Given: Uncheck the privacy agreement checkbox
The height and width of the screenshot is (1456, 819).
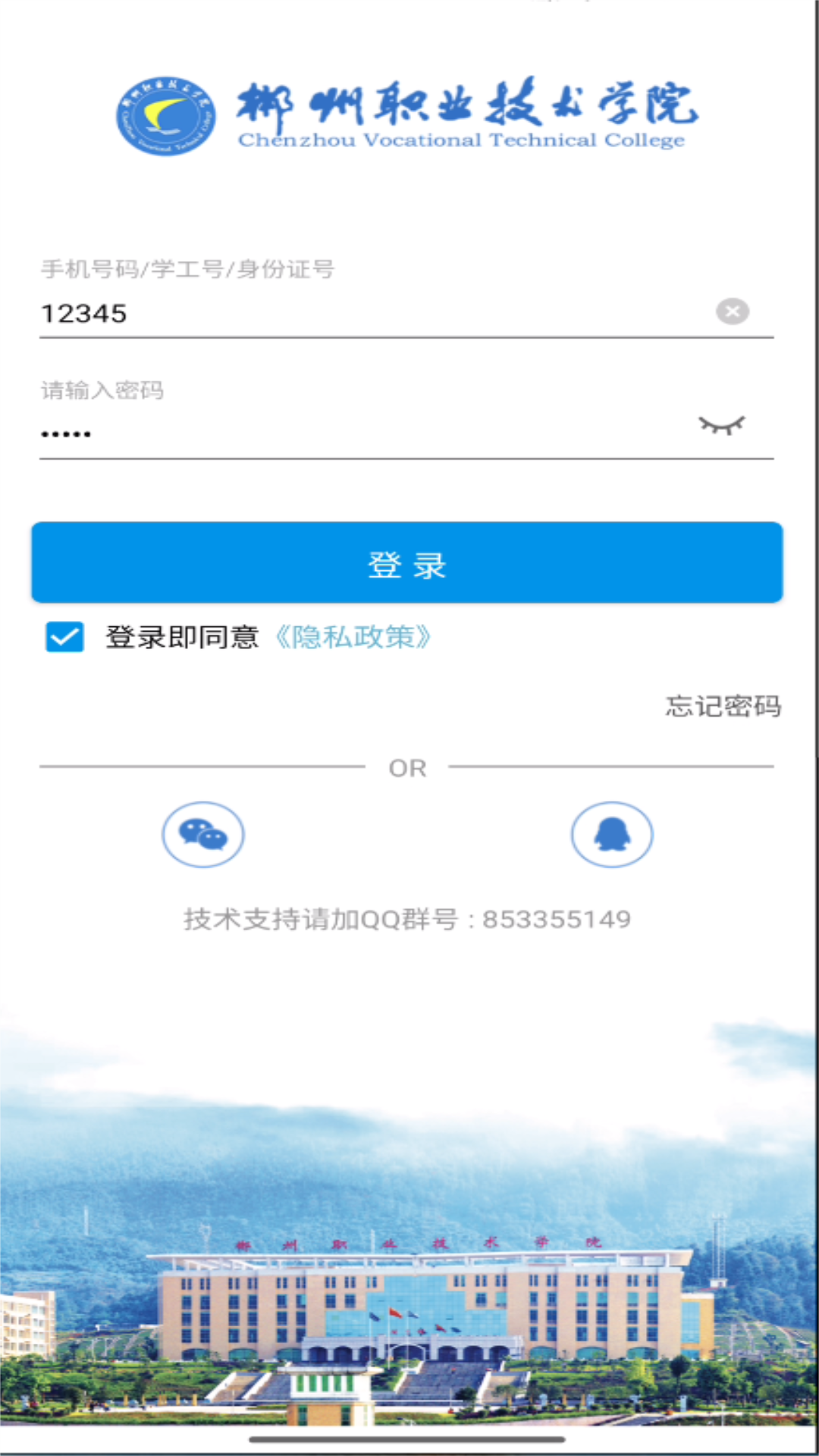Looking at the screenshot, I should (x=66, y=637).
